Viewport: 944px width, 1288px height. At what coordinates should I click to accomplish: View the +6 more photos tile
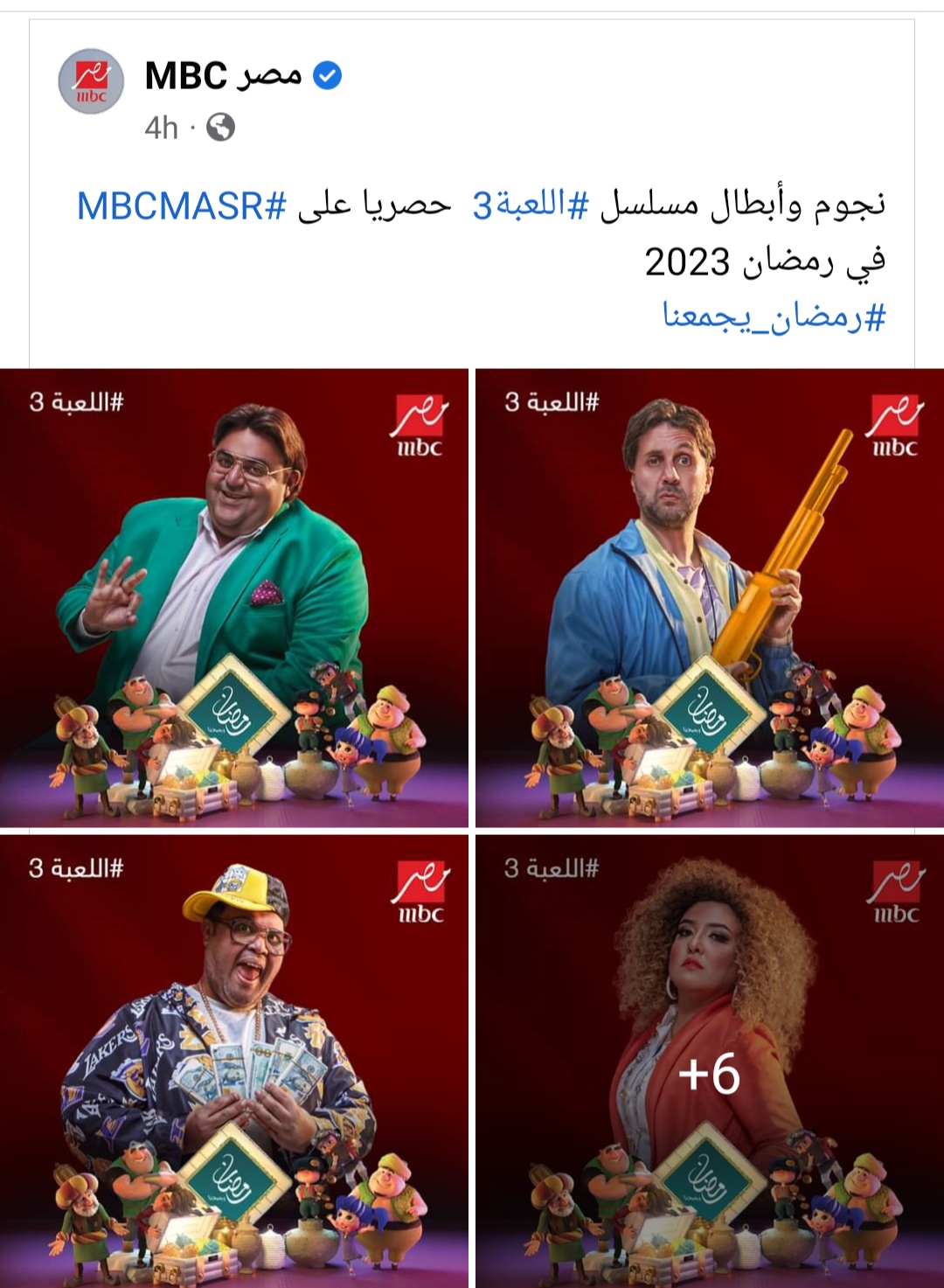709,1072
